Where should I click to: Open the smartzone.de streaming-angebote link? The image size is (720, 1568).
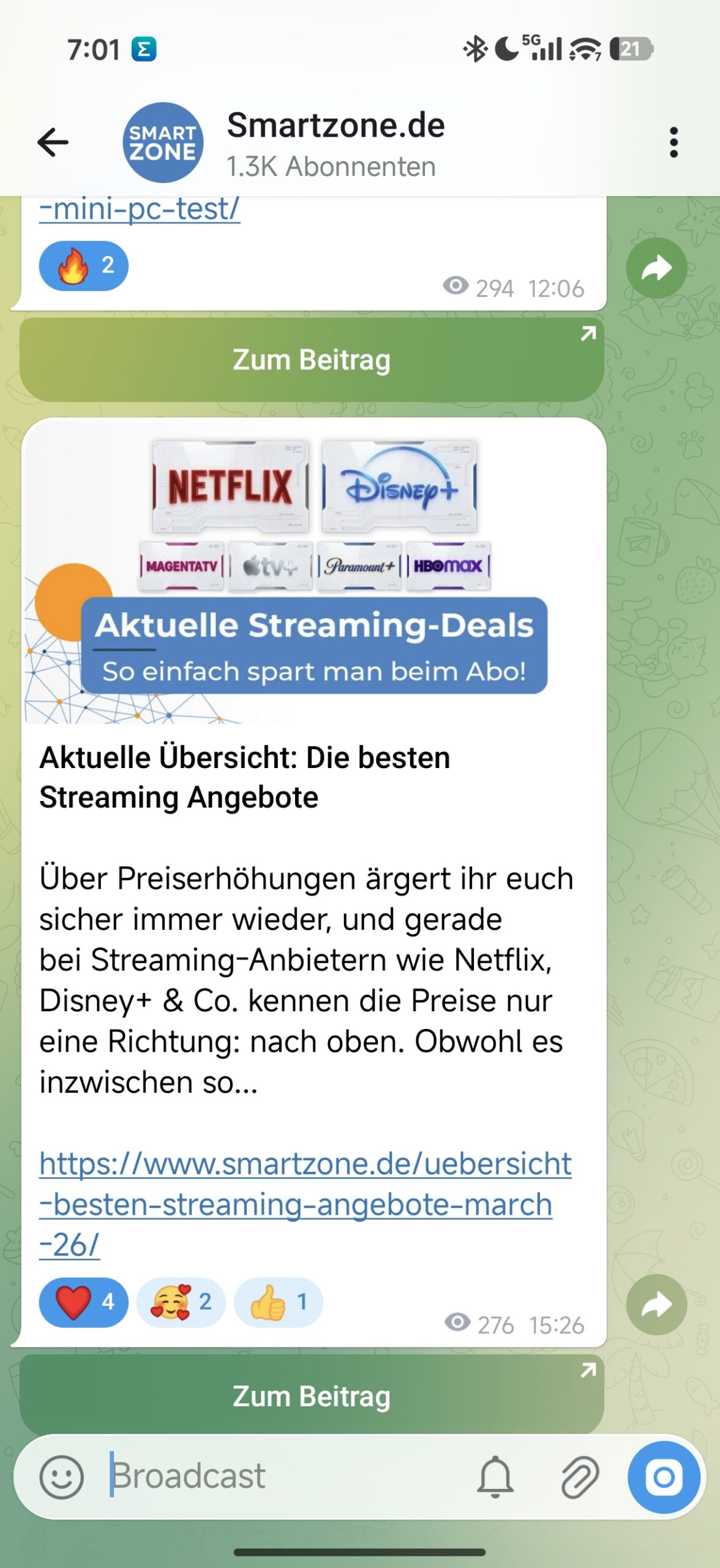305,1204
